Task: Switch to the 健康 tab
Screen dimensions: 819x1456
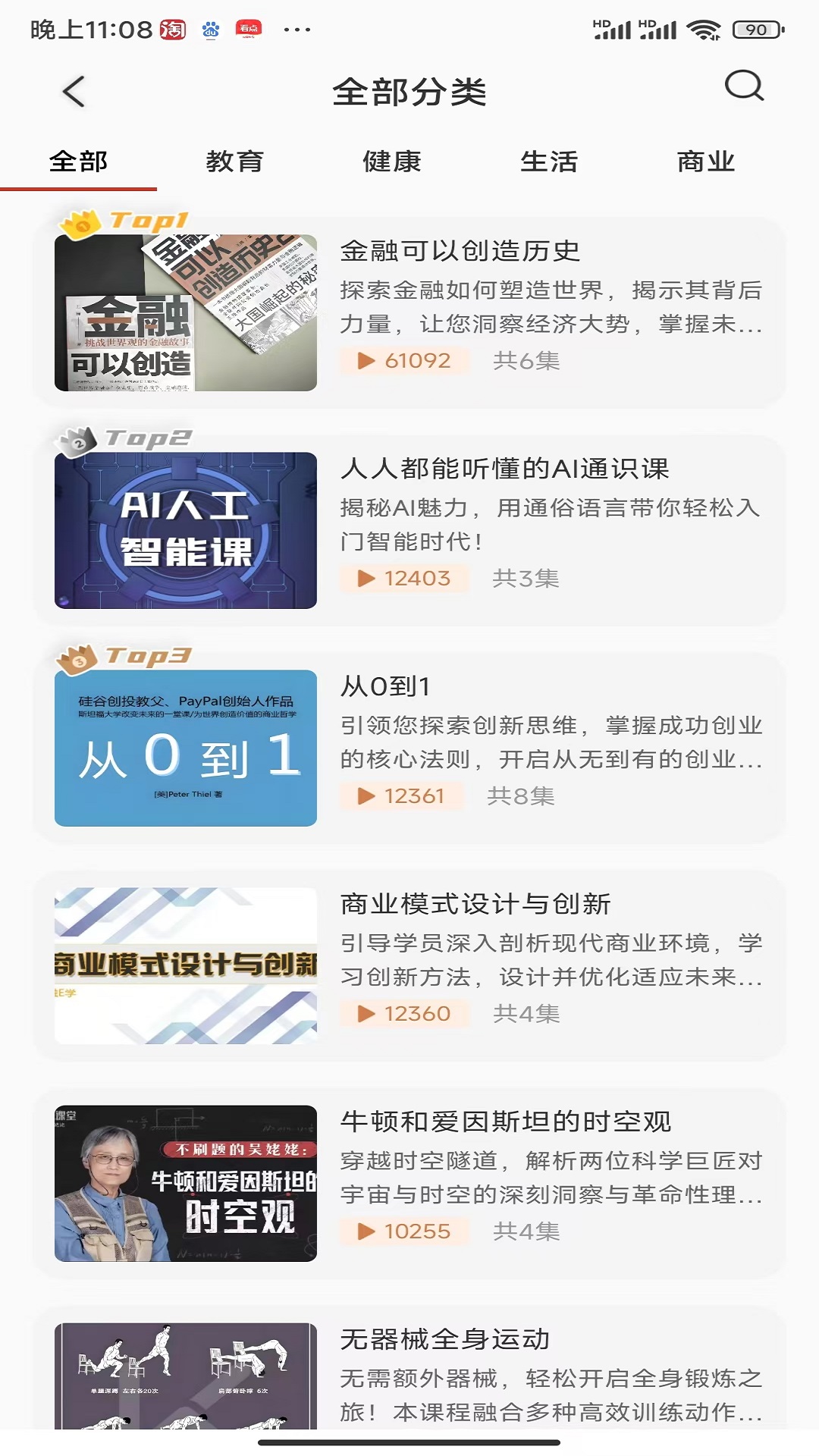Action: (x=392, y=162)
